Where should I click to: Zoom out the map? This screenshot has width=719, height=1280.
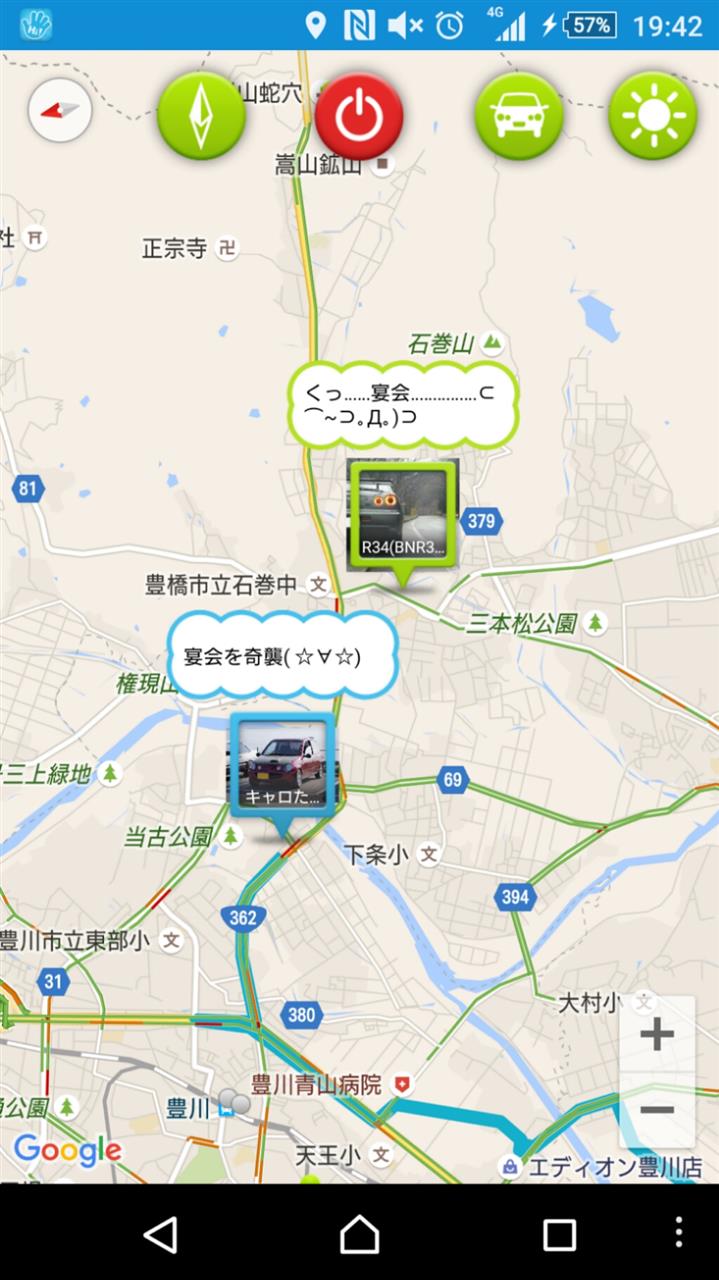[x=657, y=1110]
